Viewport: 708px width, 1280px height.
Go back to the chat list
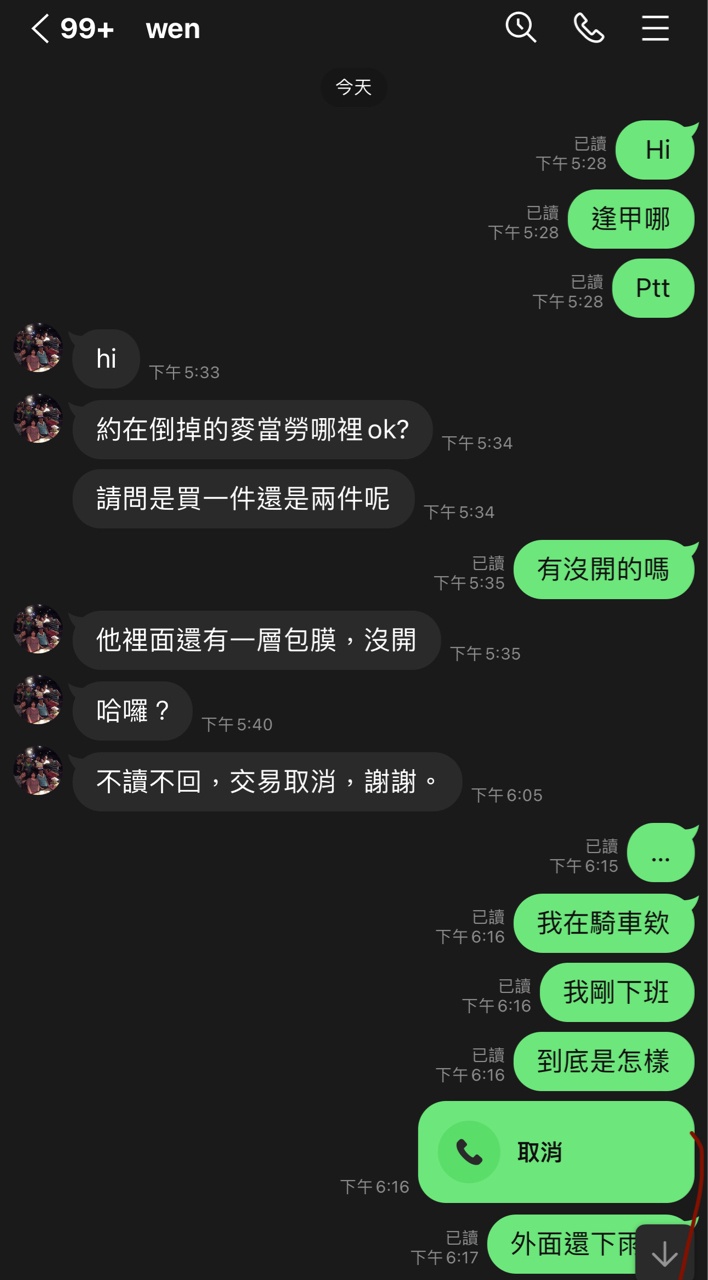pyautogui.click(x=40, y=29)
